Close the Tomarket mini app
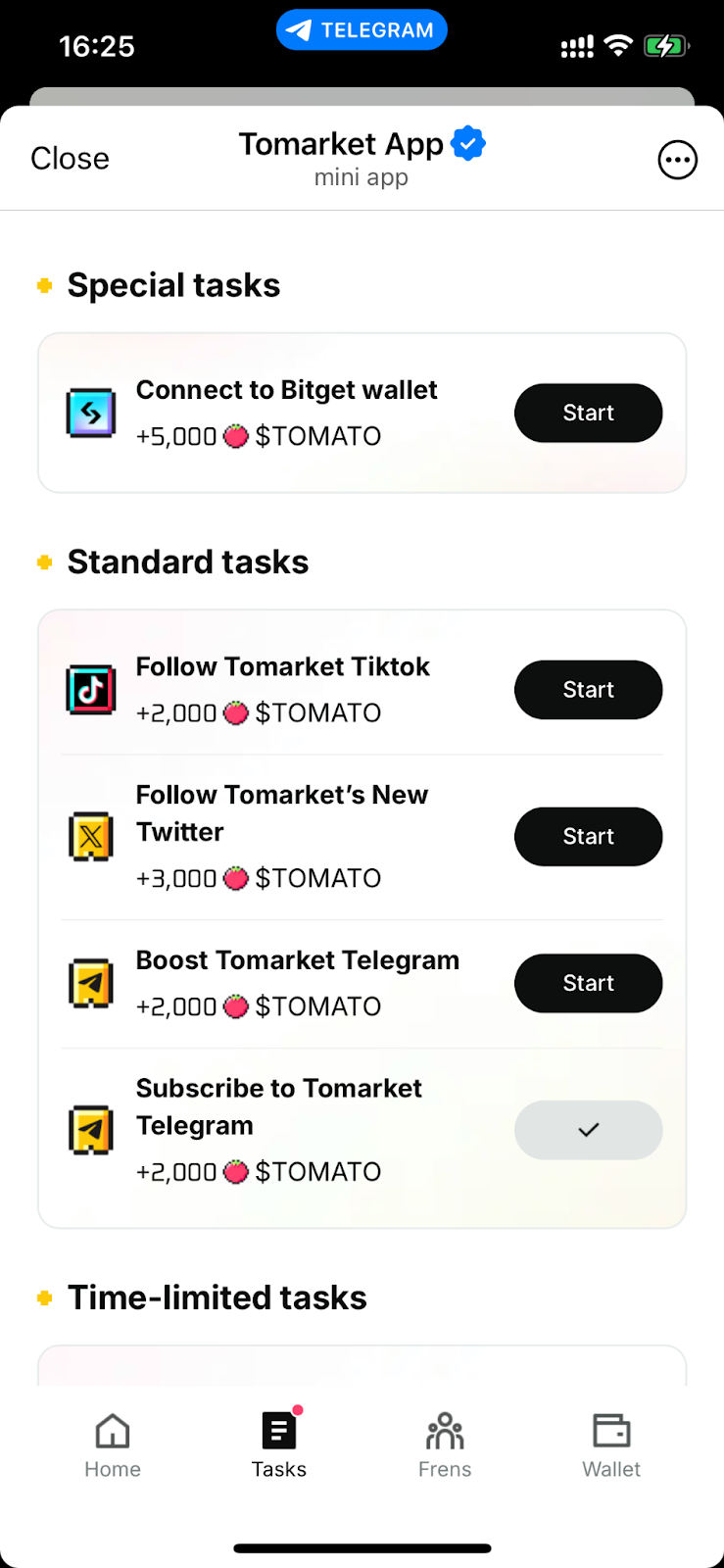This screenshot has height=1568, width=724. click(x=70, y=159)
